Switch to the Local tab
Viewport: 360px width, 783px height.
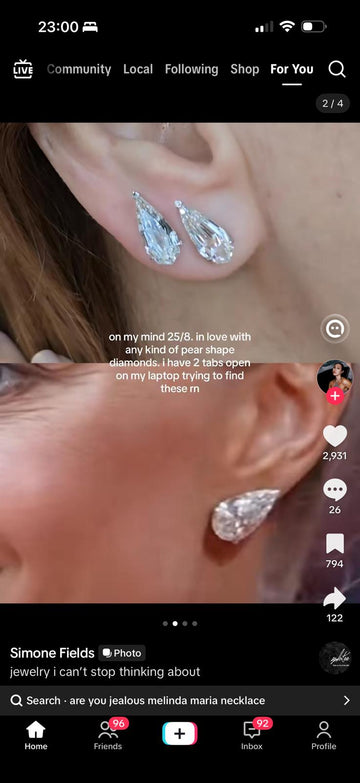click(x=138, y=69)
